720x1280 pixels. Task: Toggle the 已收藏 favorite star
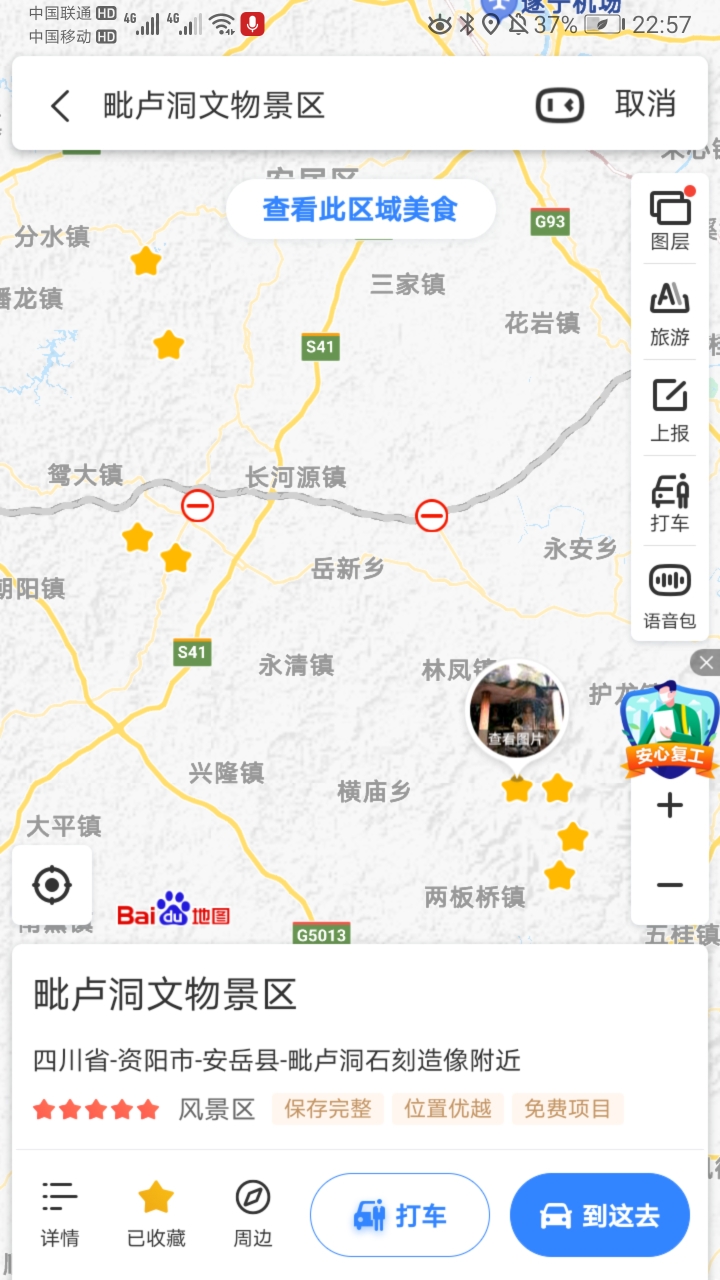pos(156,1214)
